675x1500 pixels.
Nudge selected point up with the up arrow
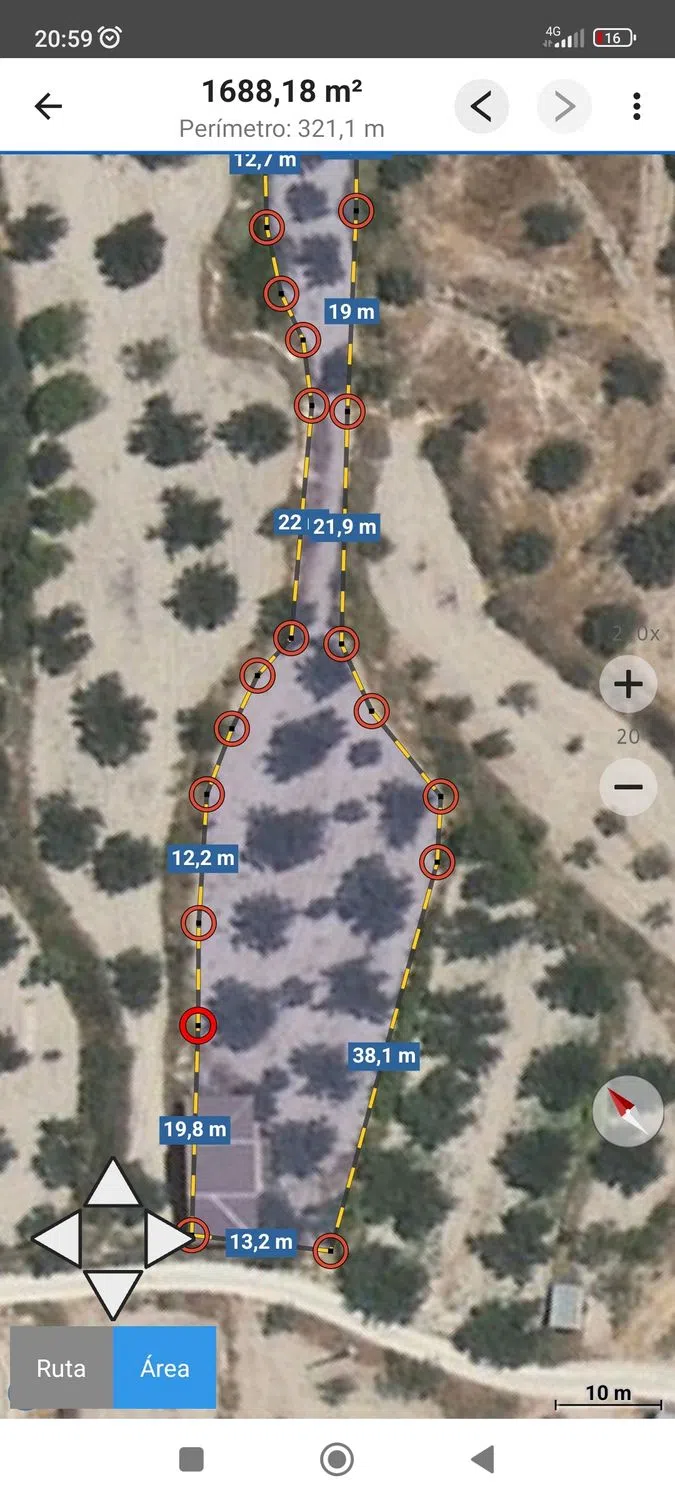click(x=112, y=1184)
